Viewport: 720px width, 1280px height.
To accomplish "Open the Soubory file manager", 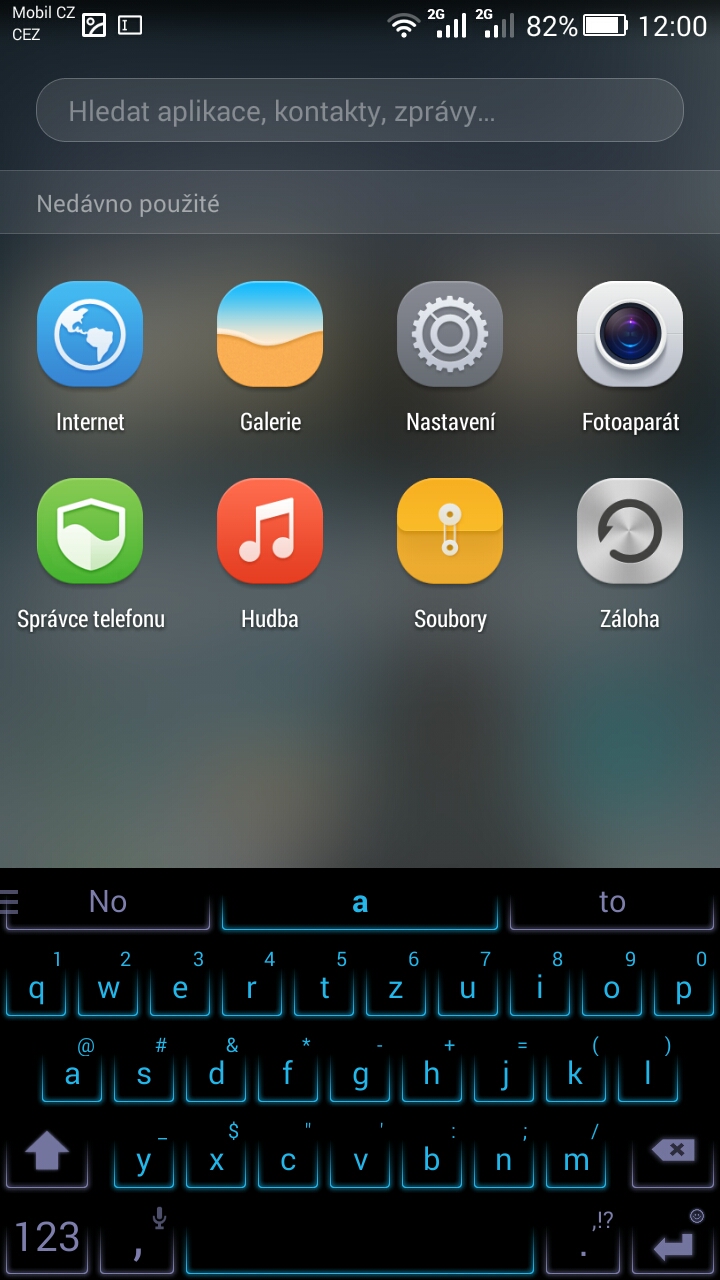I will [x=450, y=532].
